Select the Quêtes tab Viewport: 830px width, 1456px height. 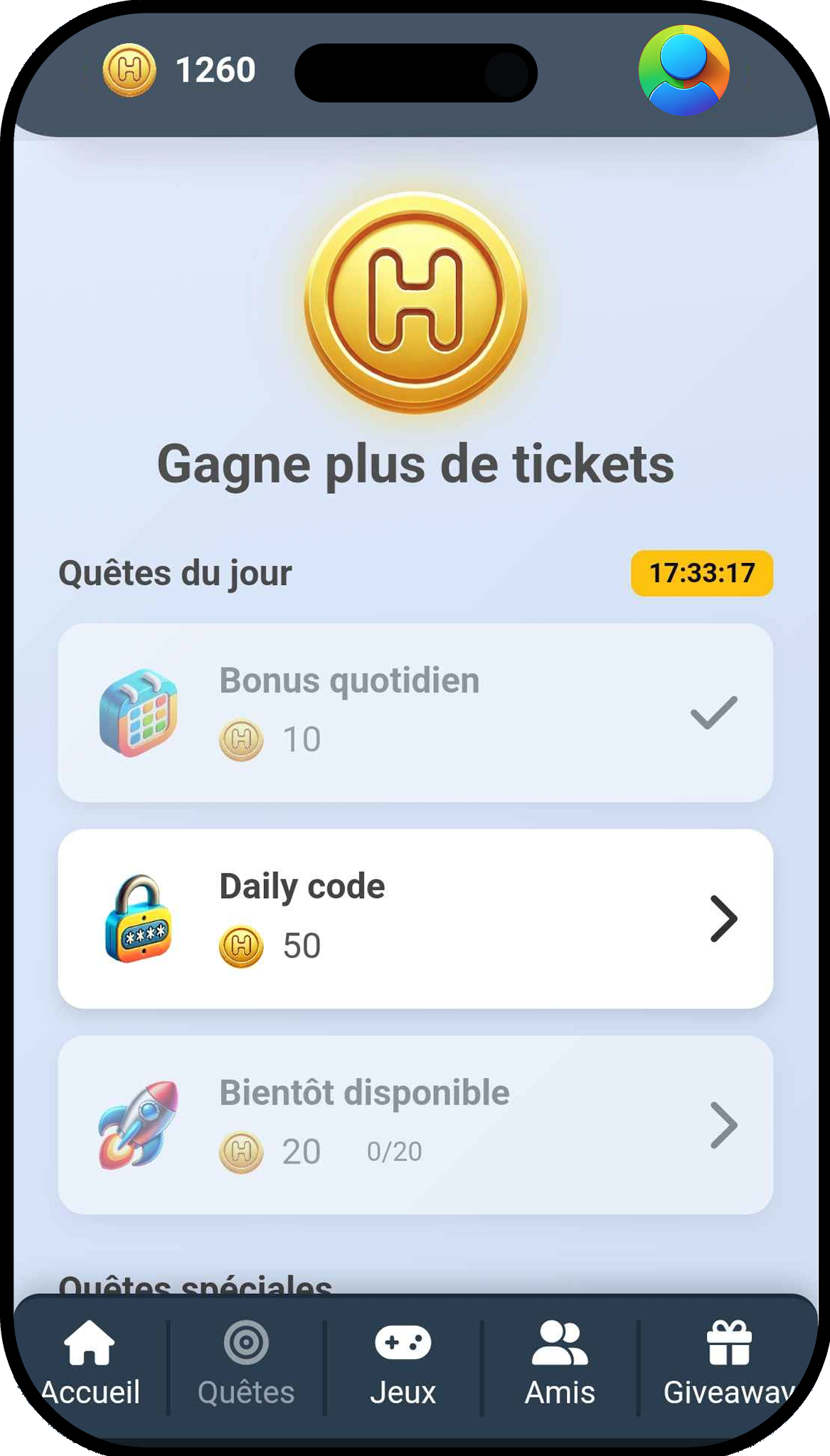246,1363
